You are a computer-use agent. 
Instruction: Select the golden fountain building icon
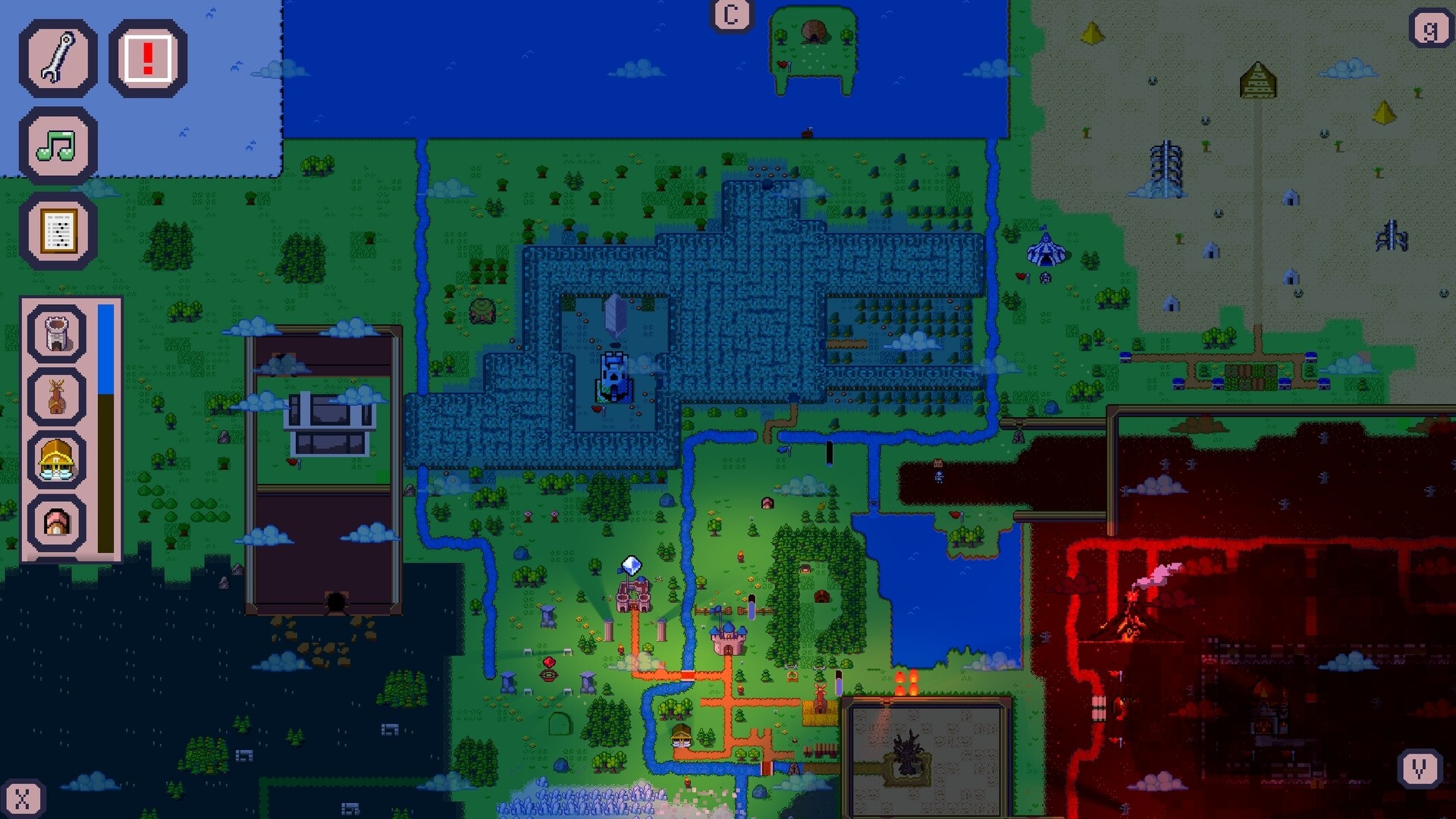point(57,460)
